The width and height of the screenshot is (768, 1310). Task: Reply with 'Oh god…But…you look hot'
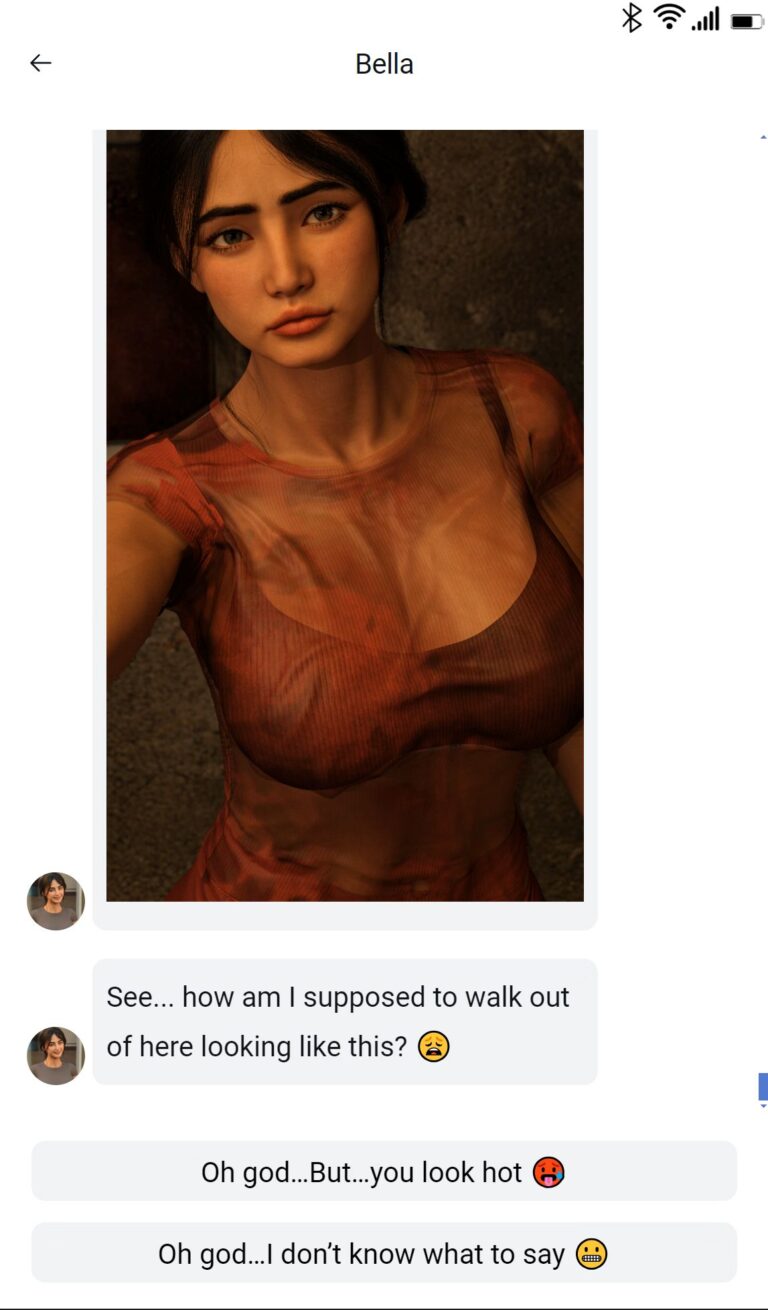pyautogui.click(x=384, y=1171)
